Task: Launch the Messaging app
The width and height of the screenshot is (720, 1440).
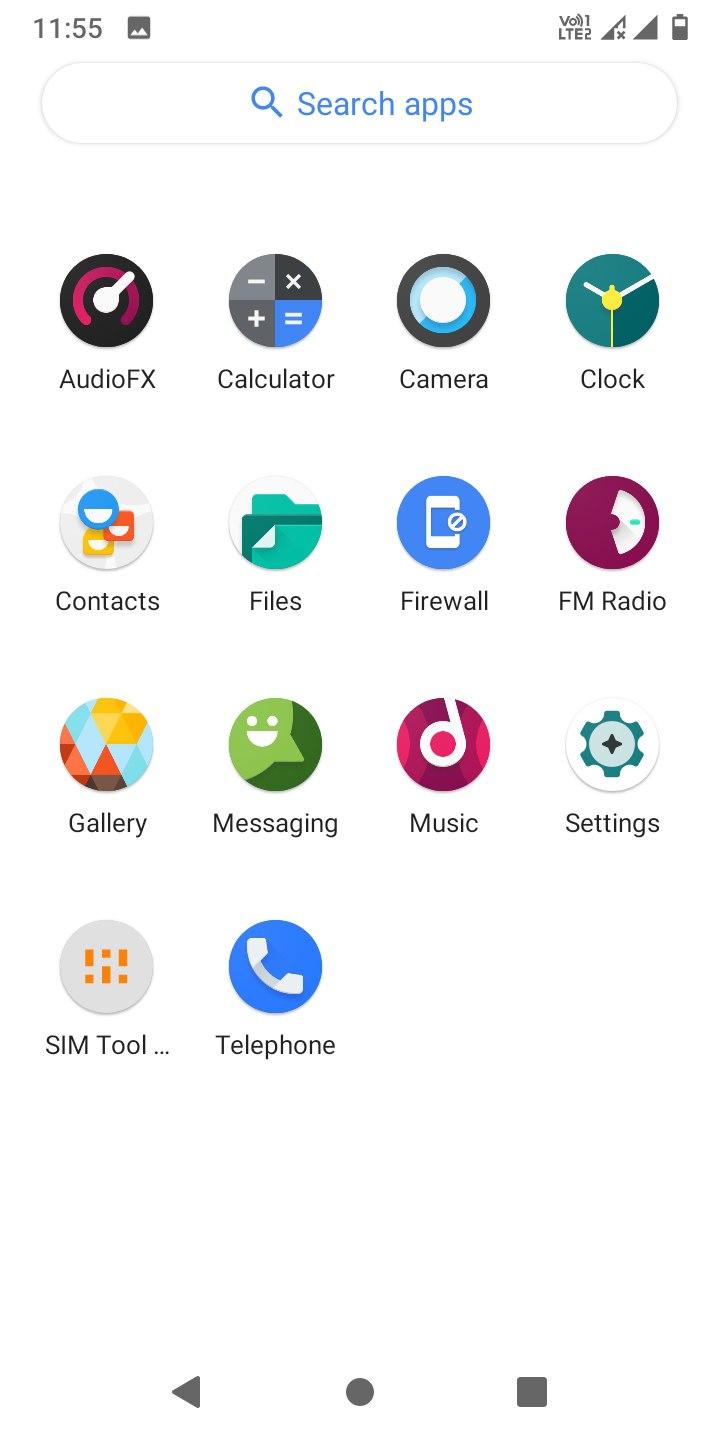Action: point(275,745)
